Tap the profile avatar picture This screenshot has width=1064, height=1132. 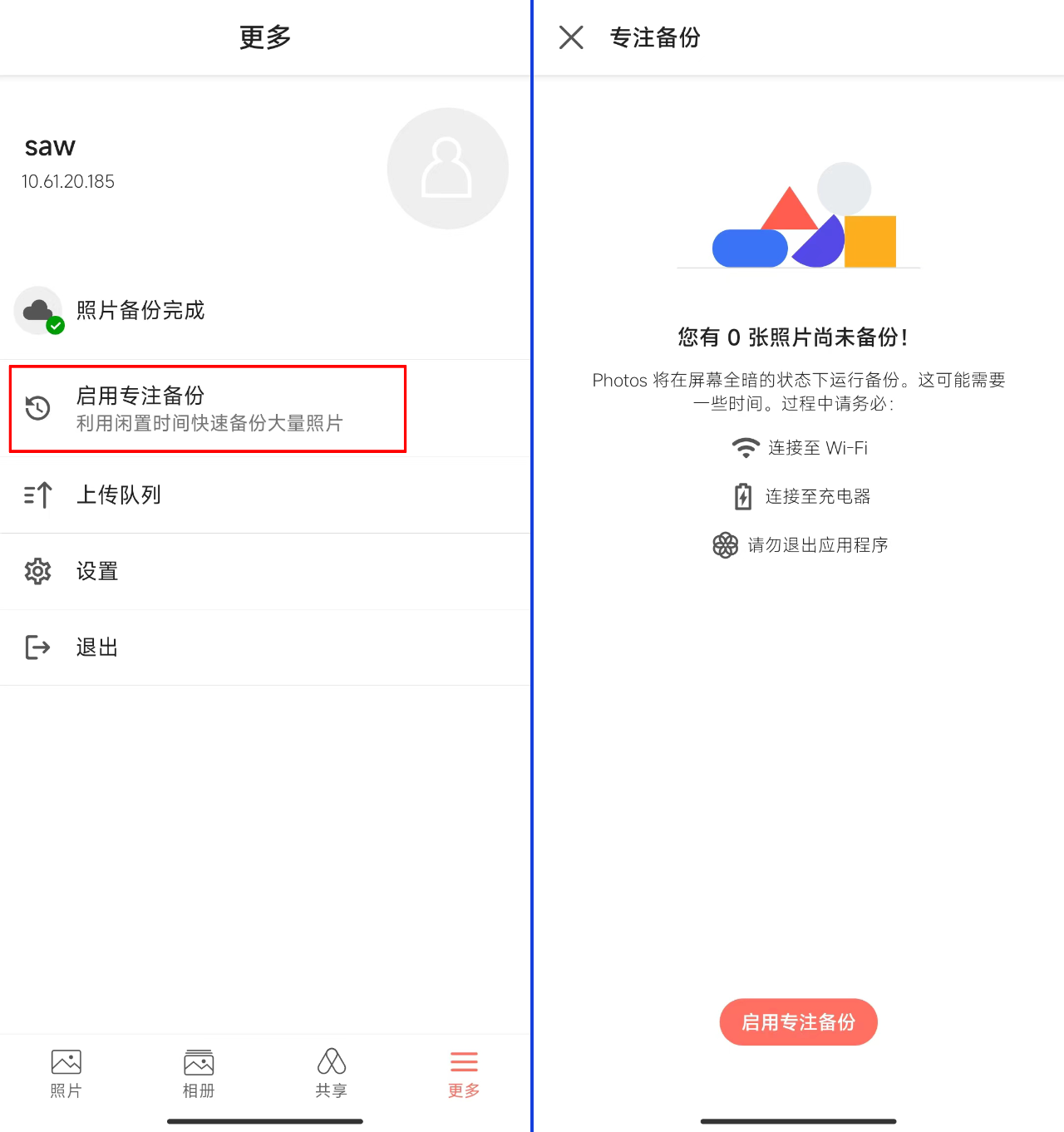[x=447, y=169]
